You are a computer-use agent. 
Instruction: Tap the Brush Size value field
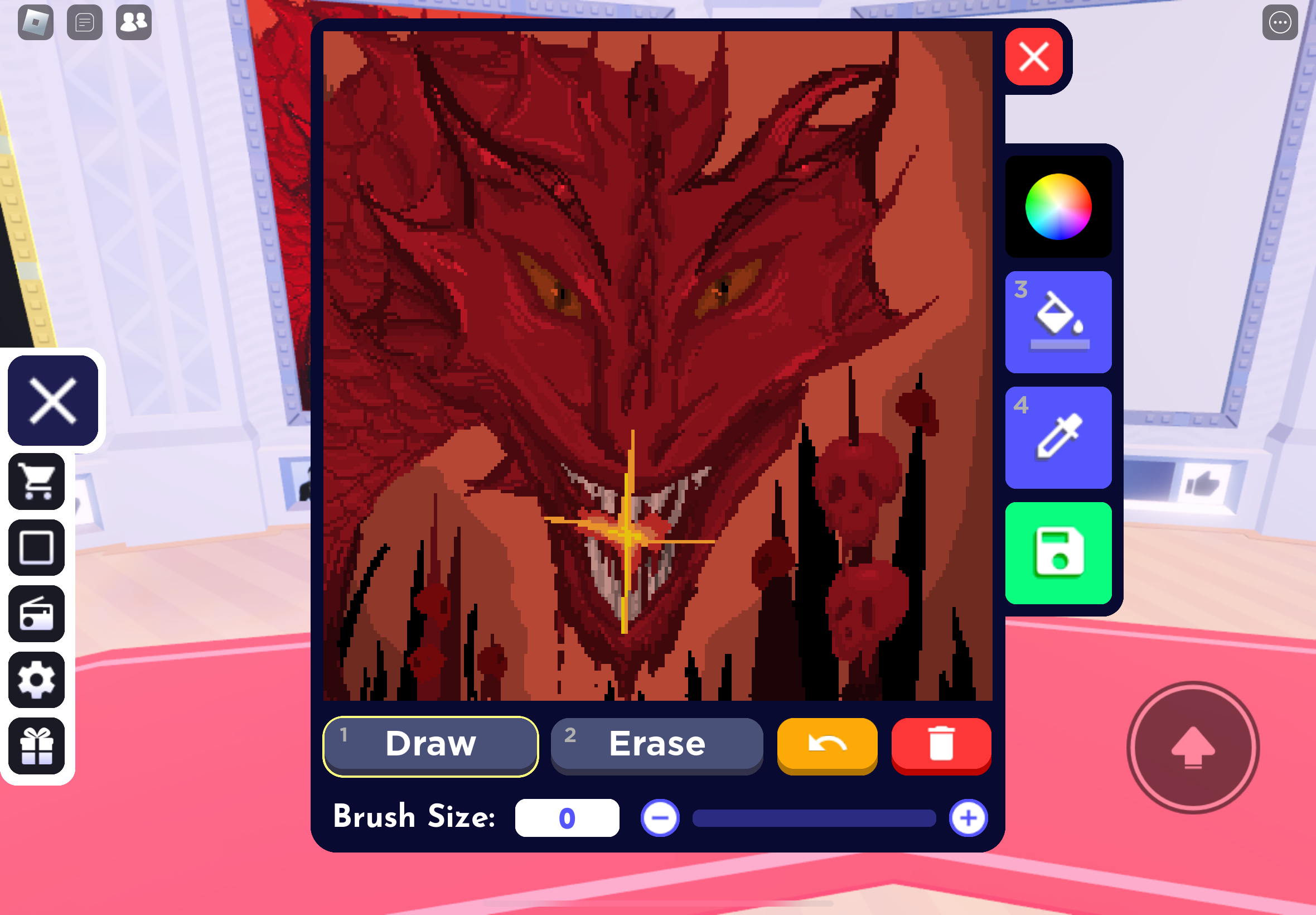pos(567,817)
